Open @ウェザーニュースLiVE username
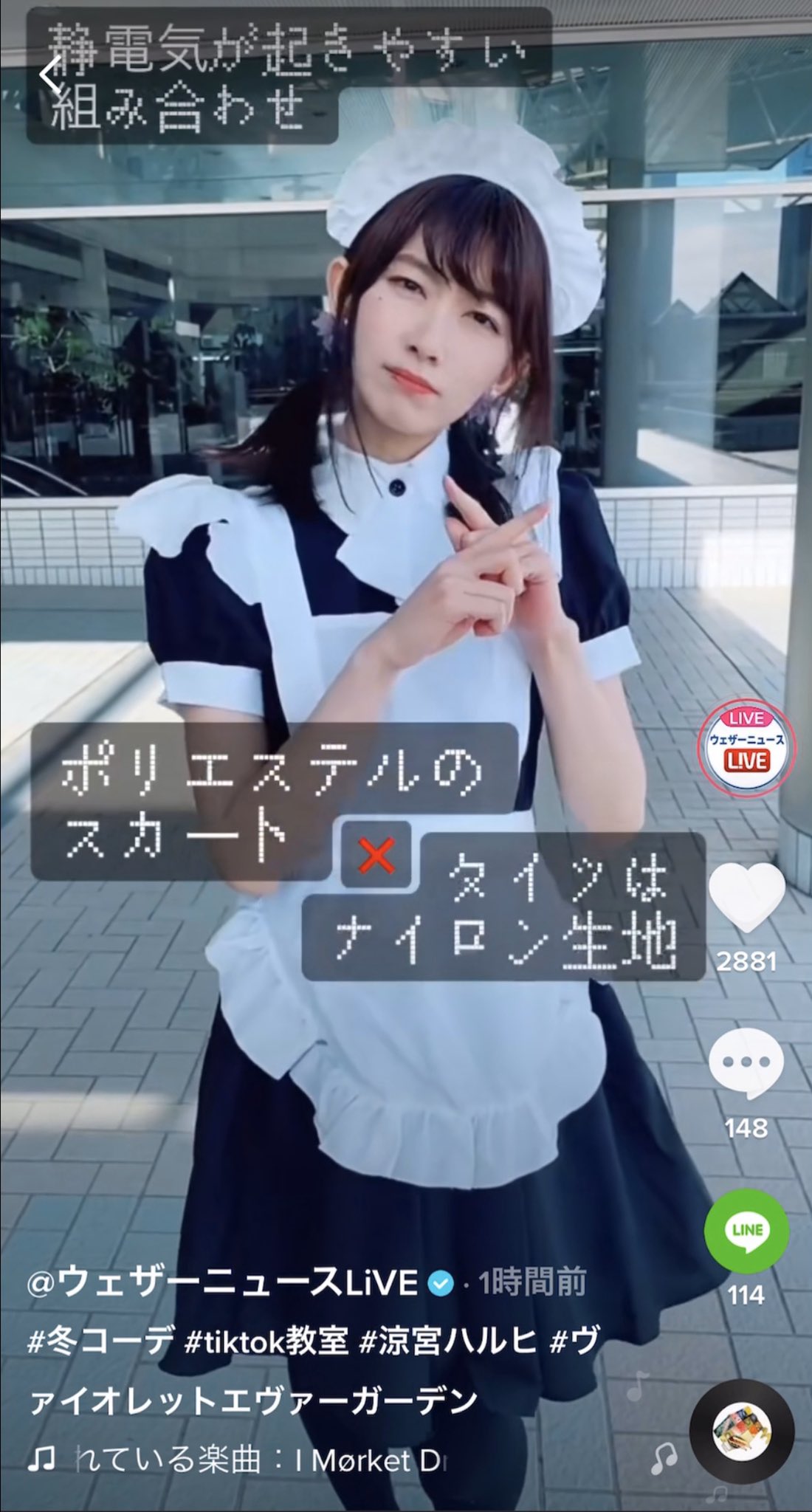 tap(221, 1283)
